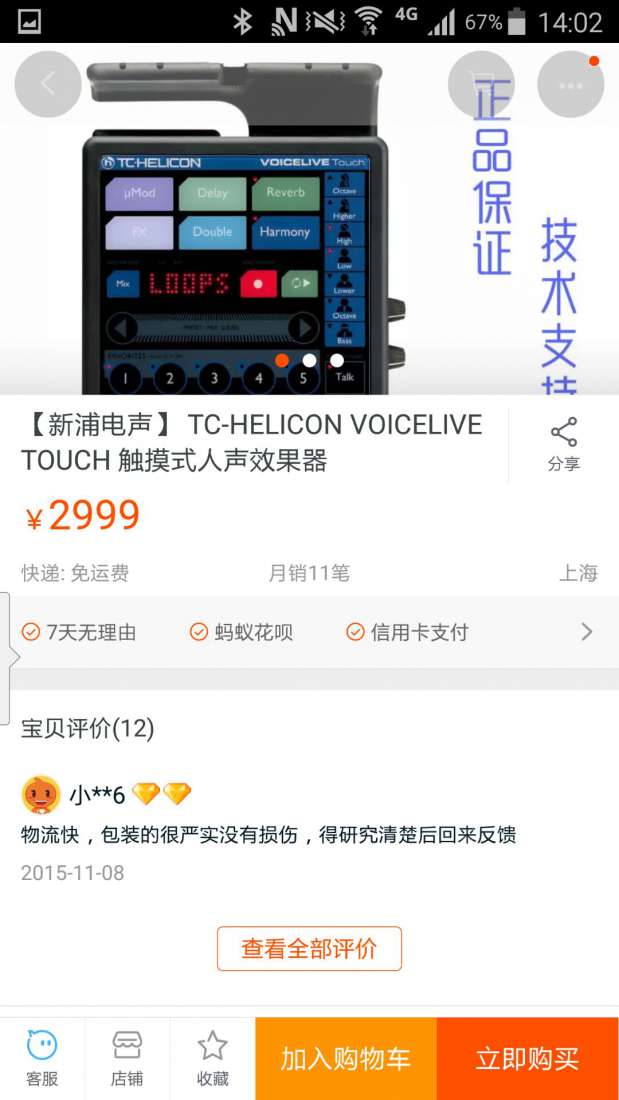Screen dimensions: 619x1100
Task: Open the shopping cart icon at top
Action: [481, 84]
